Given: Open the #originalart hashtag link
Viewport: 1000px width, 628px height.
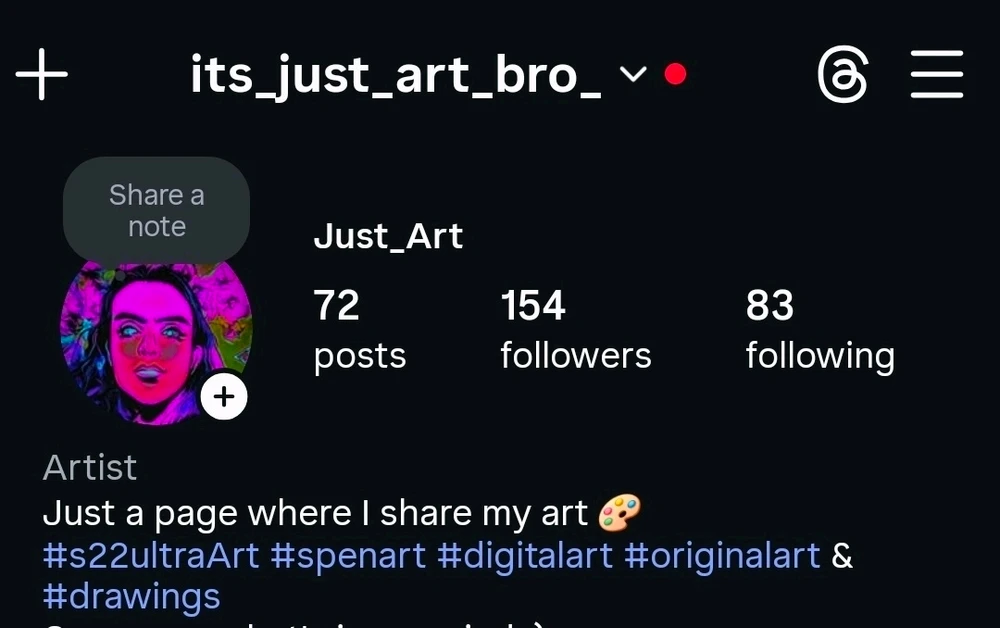Looking at the screenshot, I should click(721, 555).
